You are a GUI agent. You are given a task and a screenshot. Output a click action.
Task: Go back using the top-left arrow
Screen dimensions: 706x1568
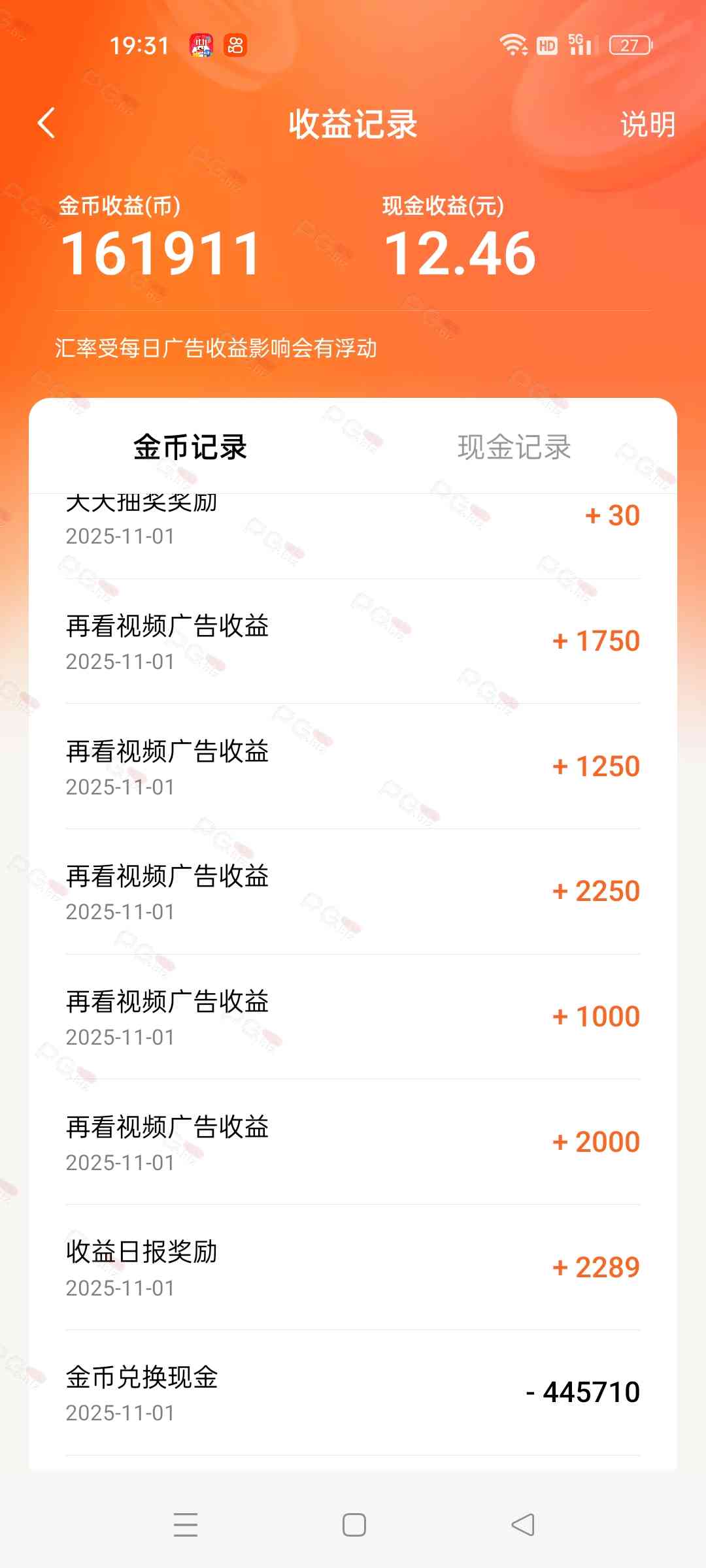click(x=46, y=123)
